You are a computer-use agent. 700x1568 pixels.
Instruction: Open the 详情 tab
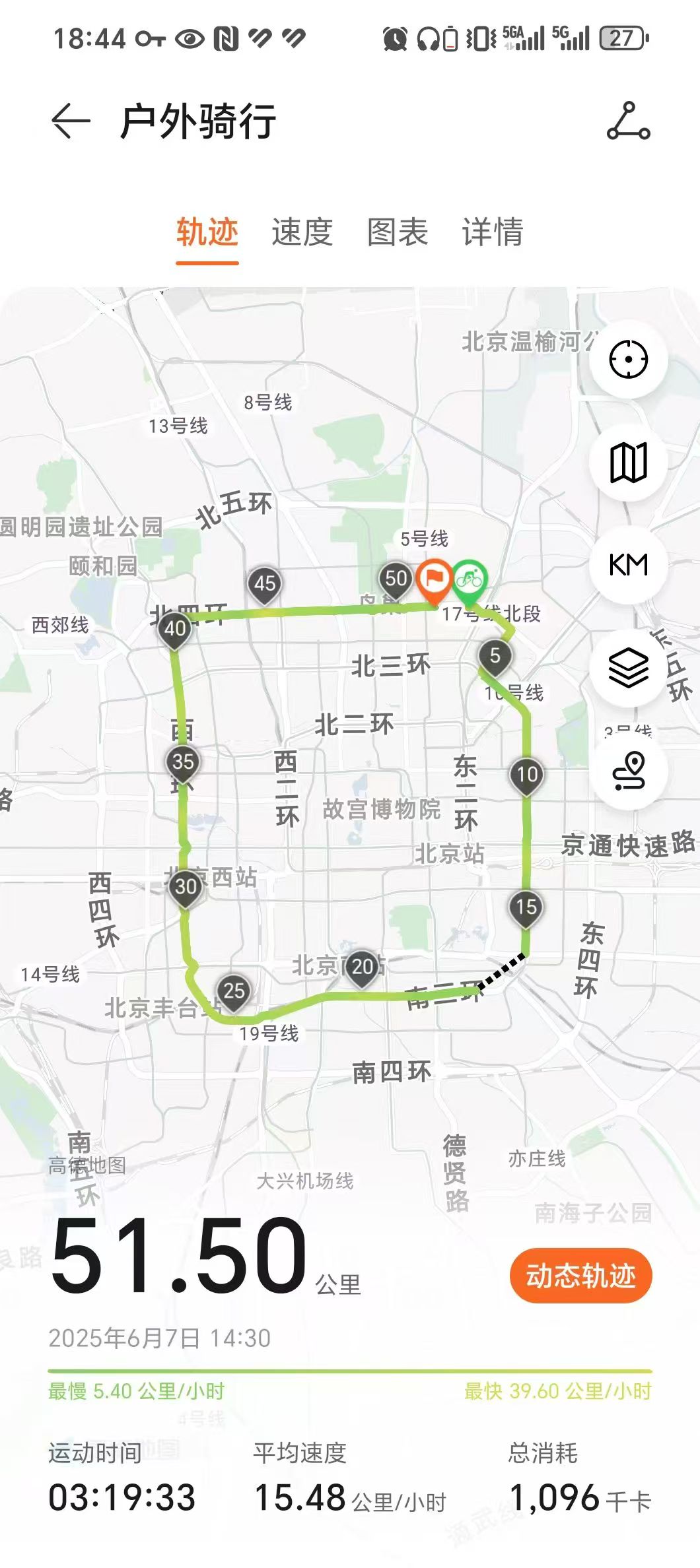pos(493,232)
